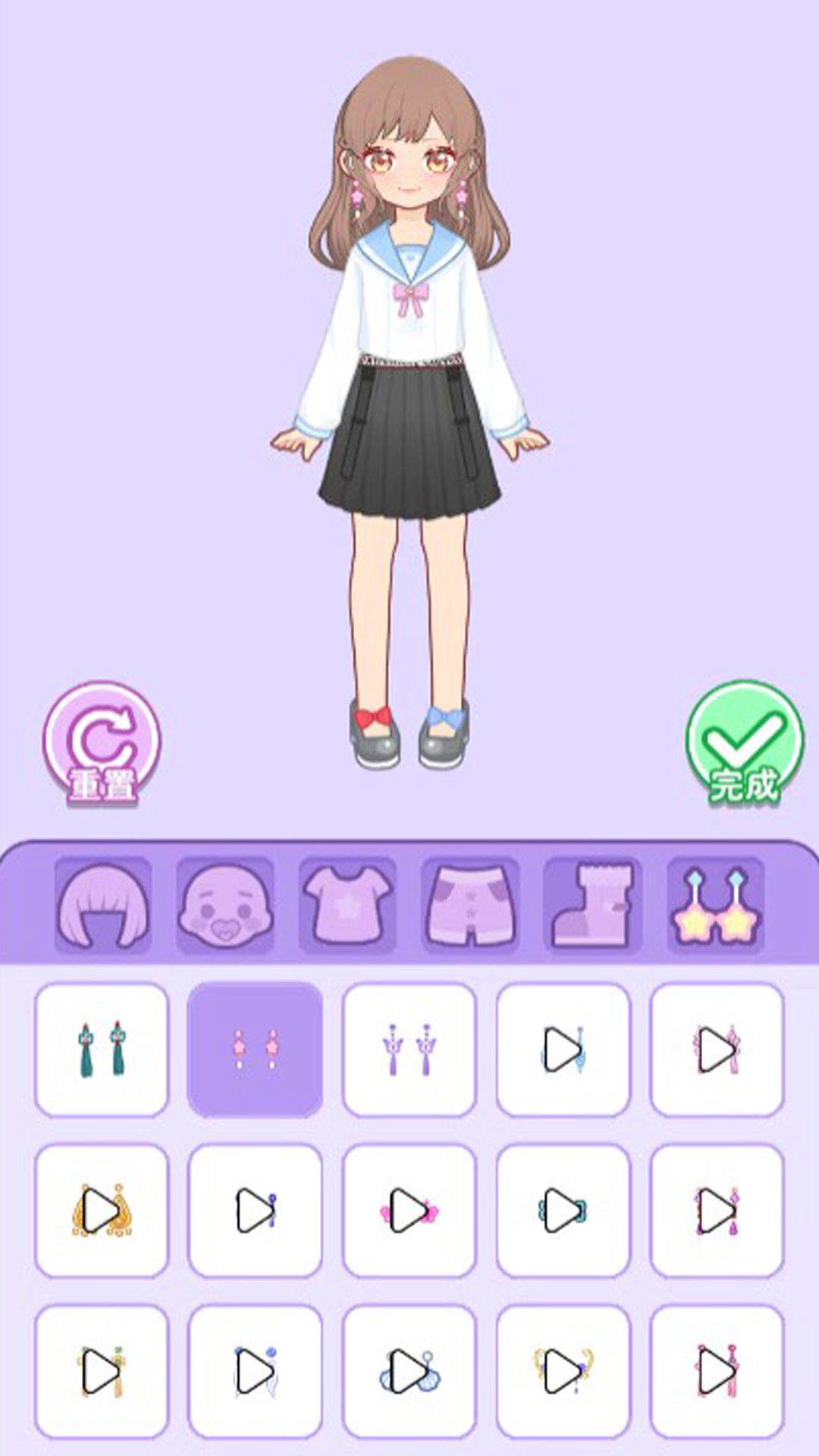Equip the purple butterfly tassel earrings
The height and width of the screenshot is (1456, 819).
point(409,1050)
